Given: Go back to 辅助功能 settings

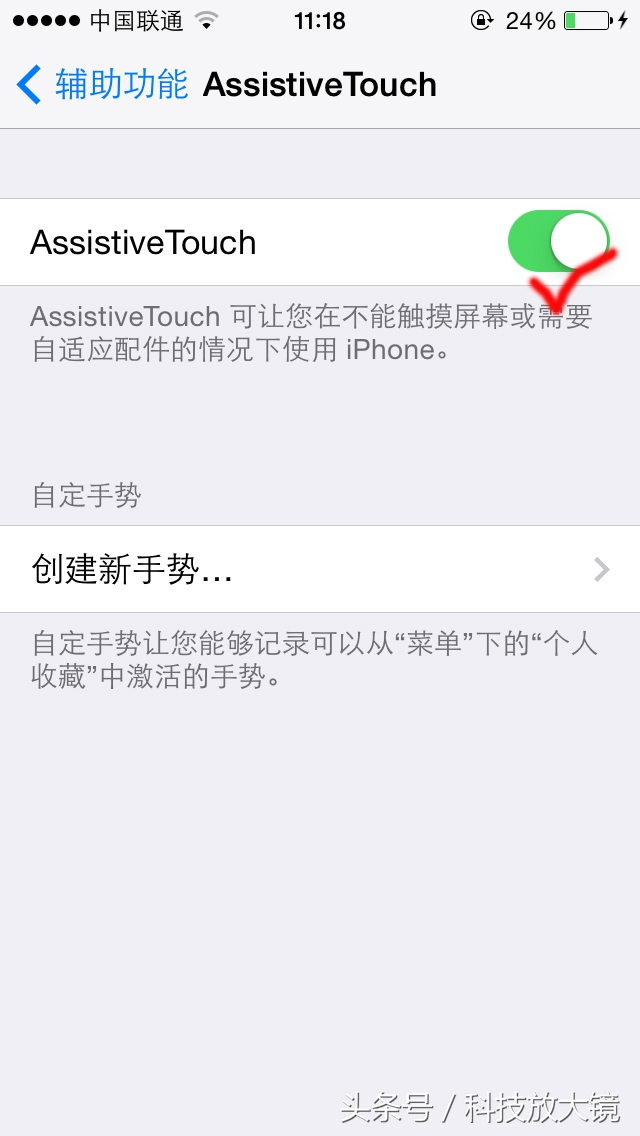Looking at the screenshot, I should pyautogui.click(x=100, y=85).
